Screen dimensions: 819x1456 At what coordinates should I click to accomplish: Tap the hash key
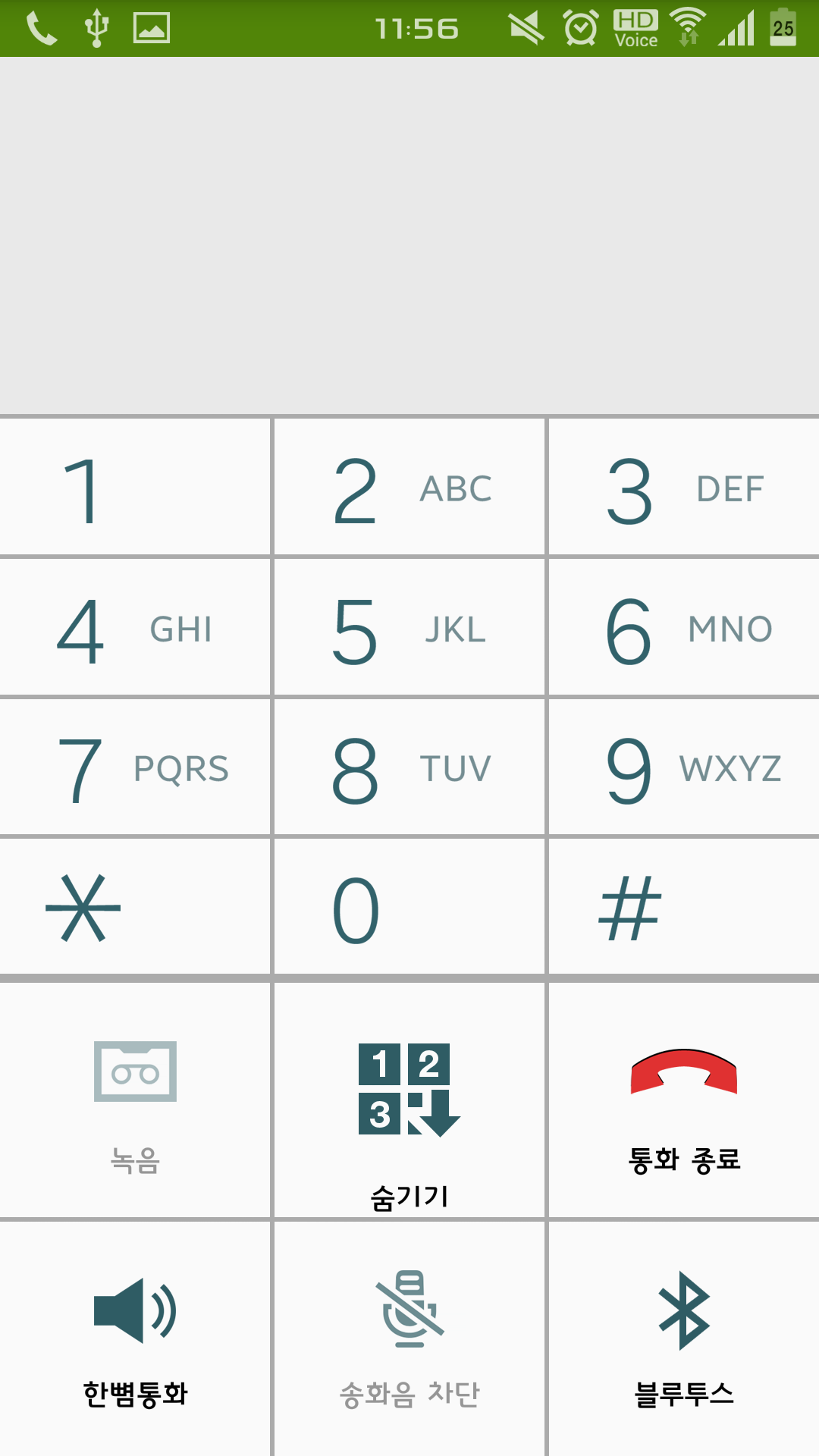pyautogui.click(x=684, y=908)
